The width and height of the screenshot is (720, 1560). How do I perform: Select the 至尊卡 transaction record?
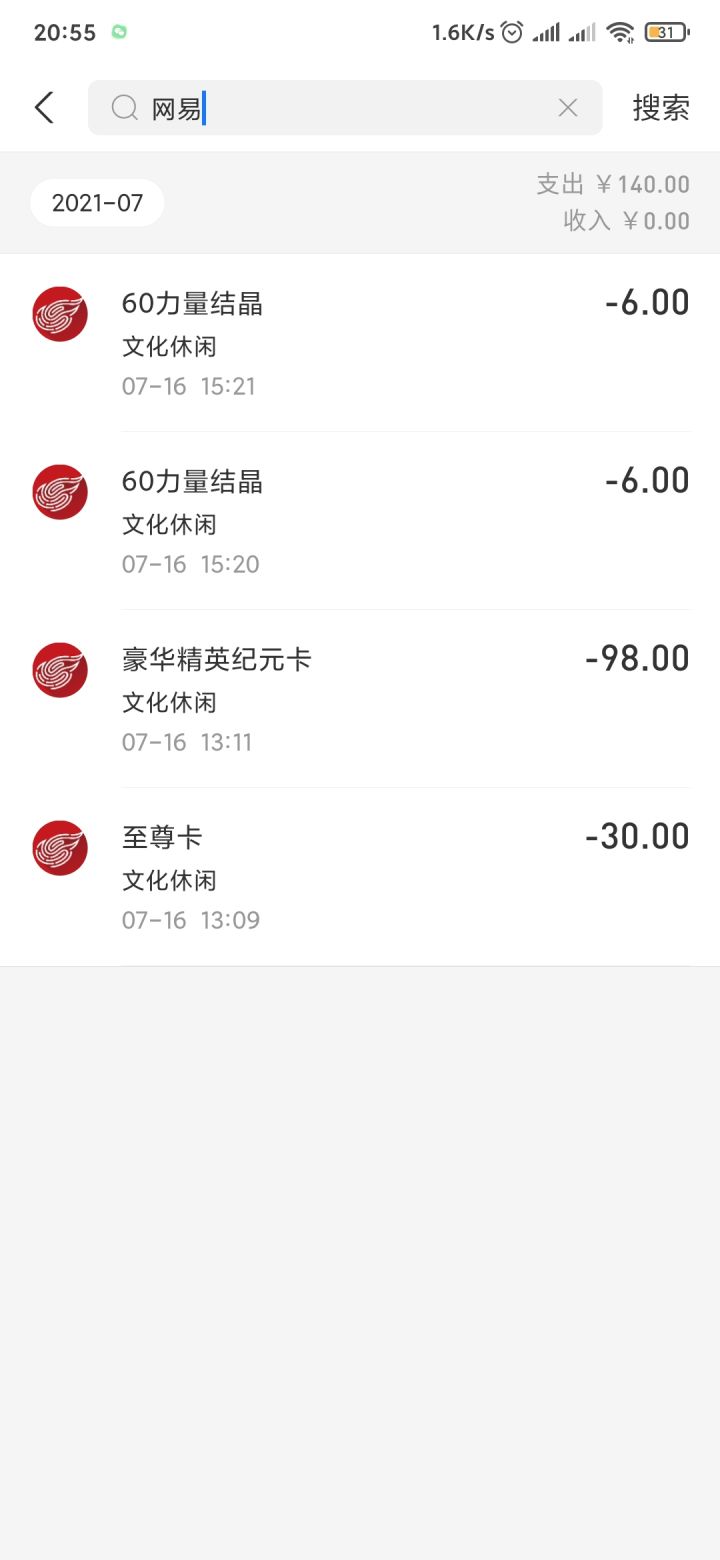[x=360, y=877]
